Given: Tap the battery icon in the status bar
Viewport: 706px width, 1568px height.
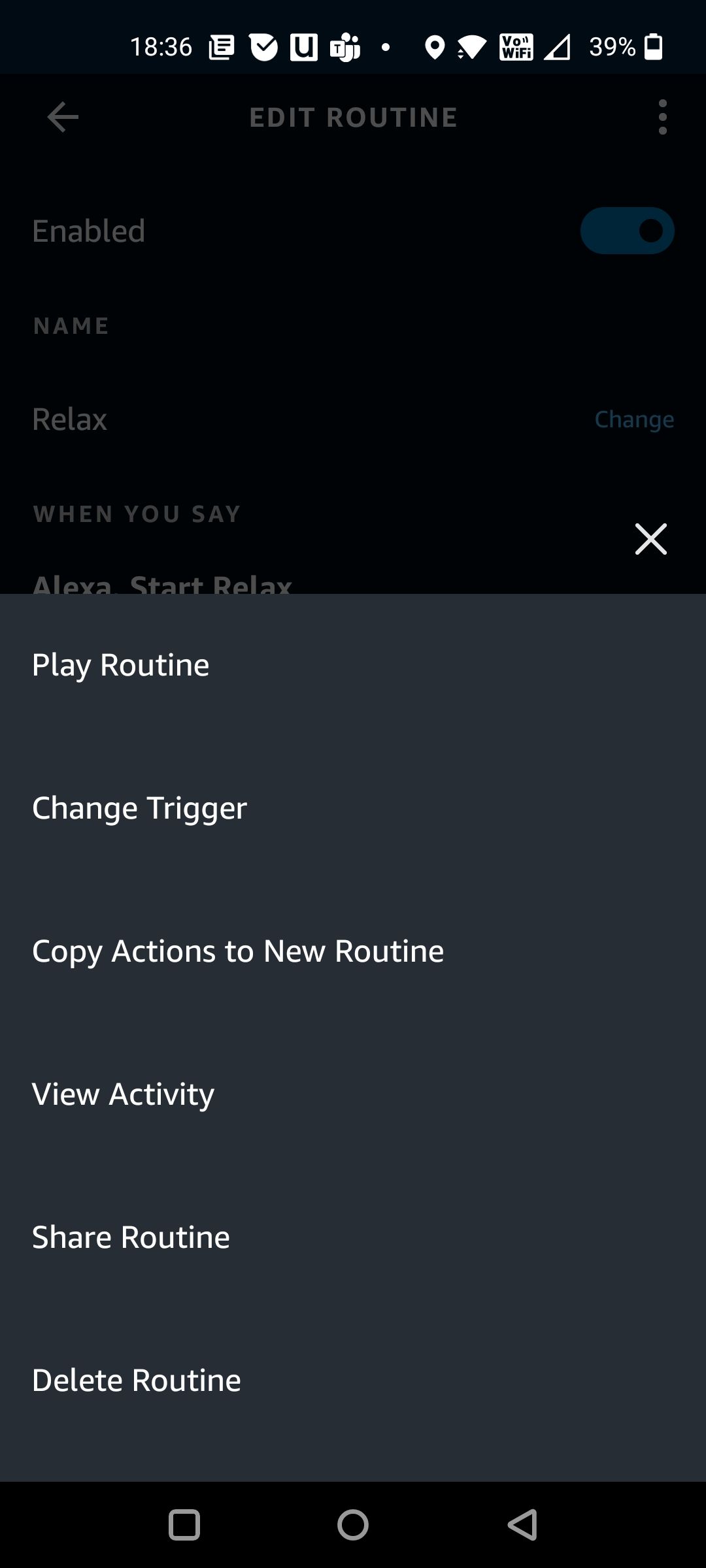Looking at the screenshot, I should click(653, 46).
